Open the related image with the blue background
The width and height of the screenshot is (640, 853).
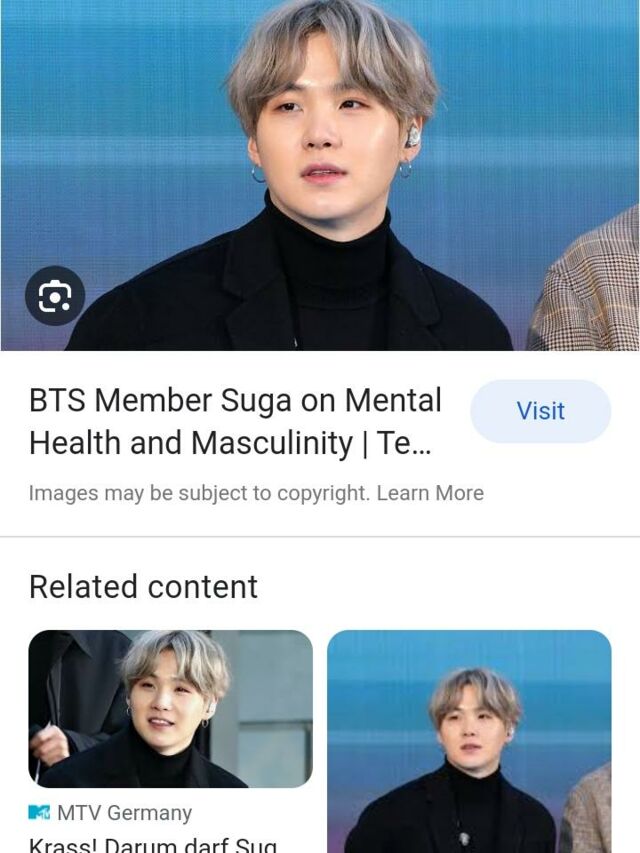468,740
